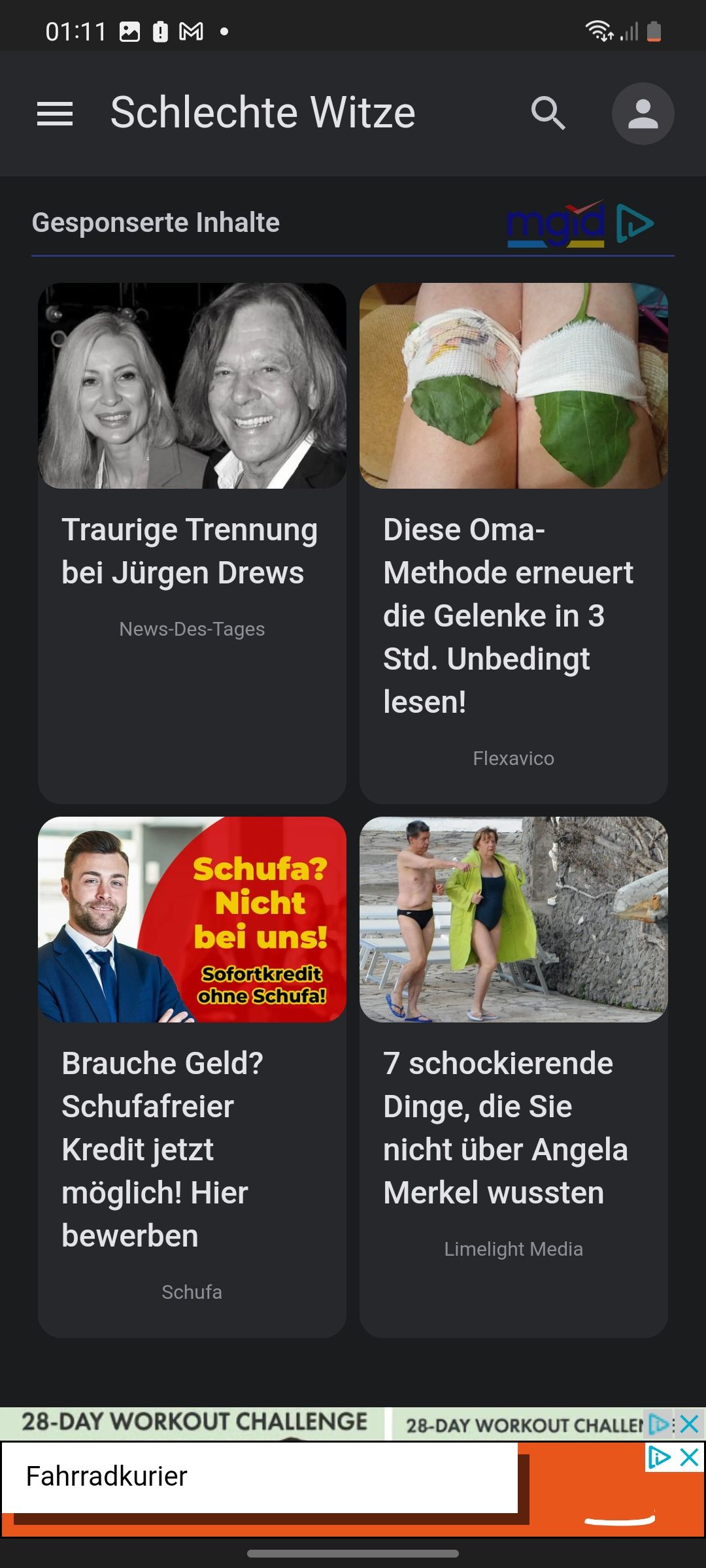Tap the mgid ad choices icon
706x1568 pixels.
635,223
